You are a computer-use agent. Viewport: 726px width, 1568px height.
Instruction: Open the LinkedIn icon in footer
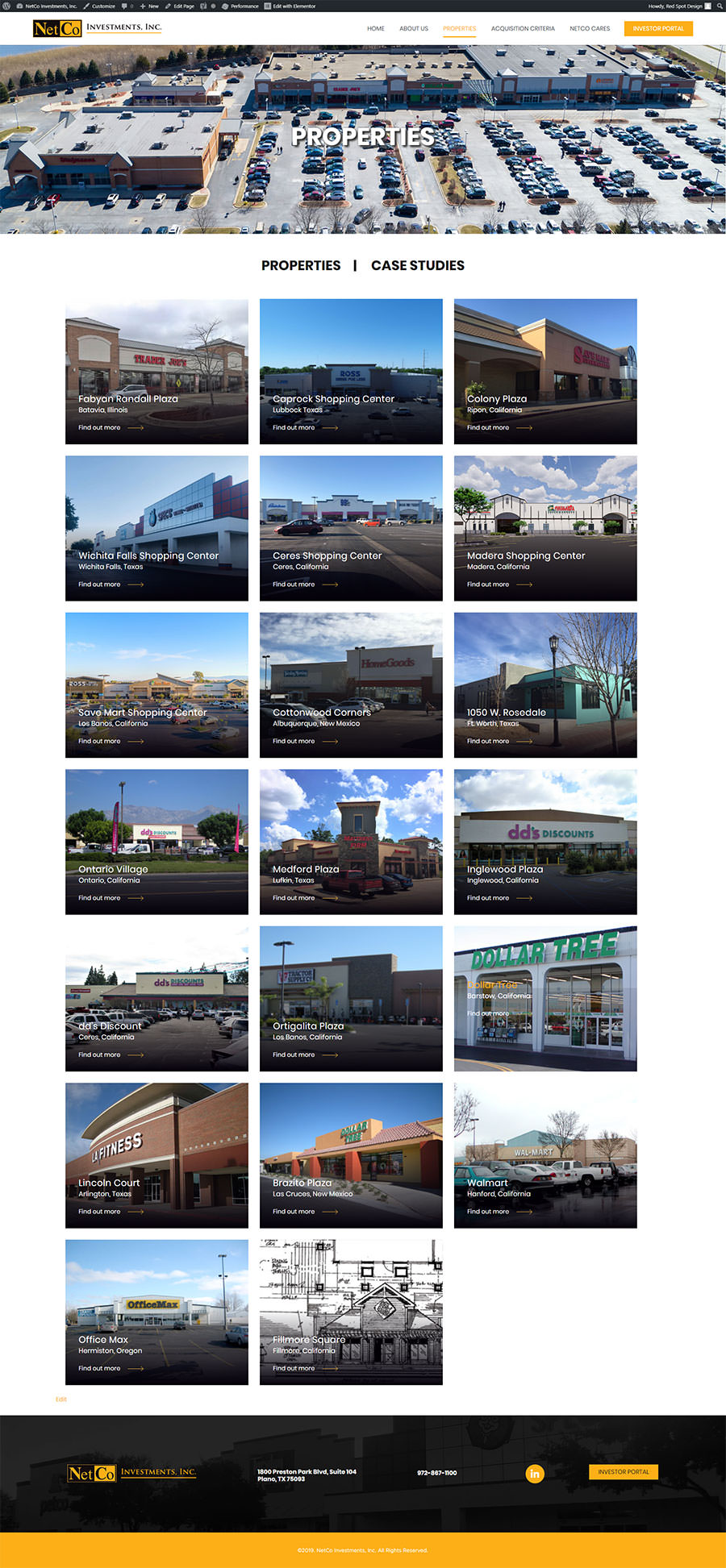534,1474
